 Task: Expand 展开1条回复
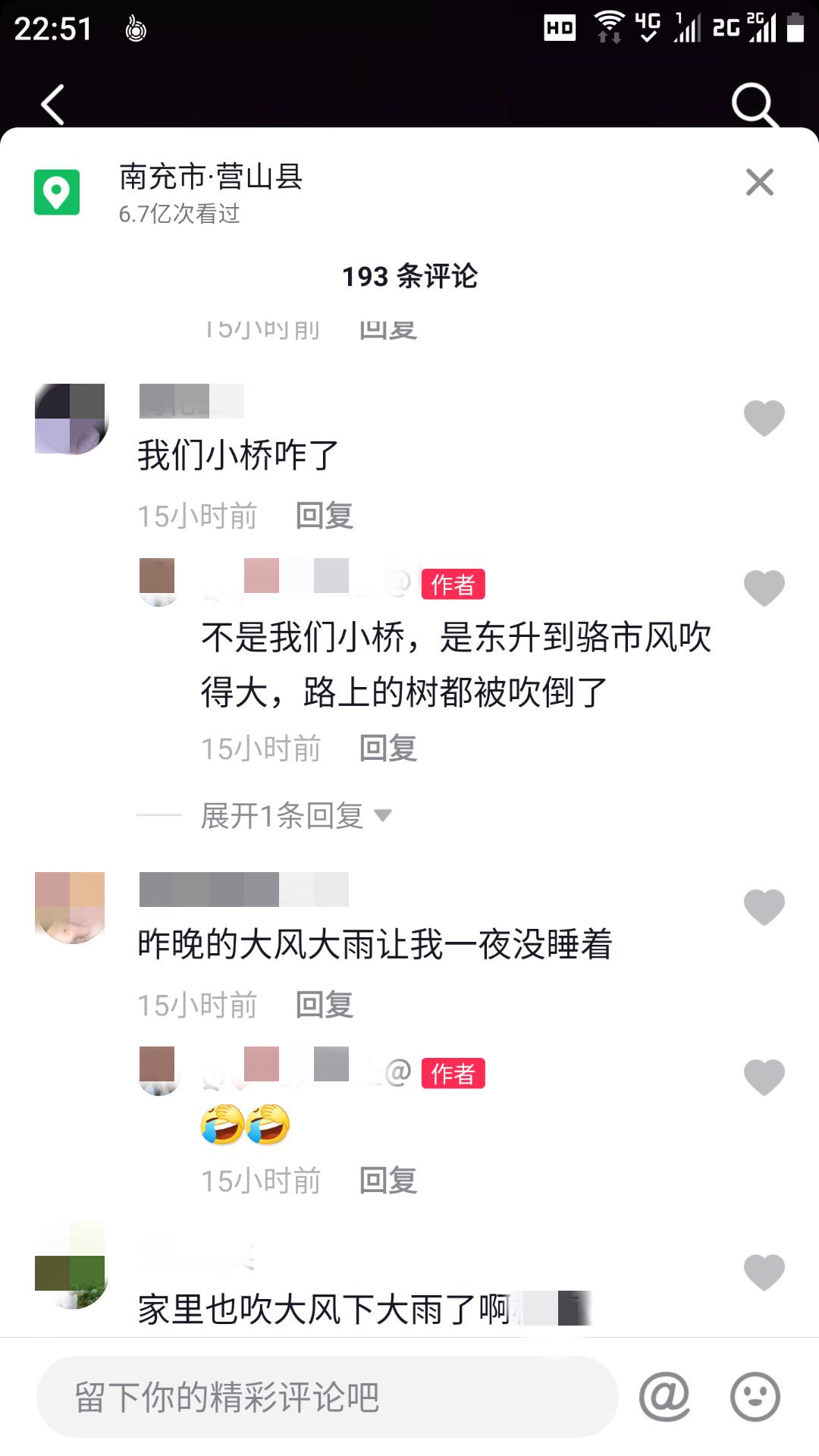296,816
